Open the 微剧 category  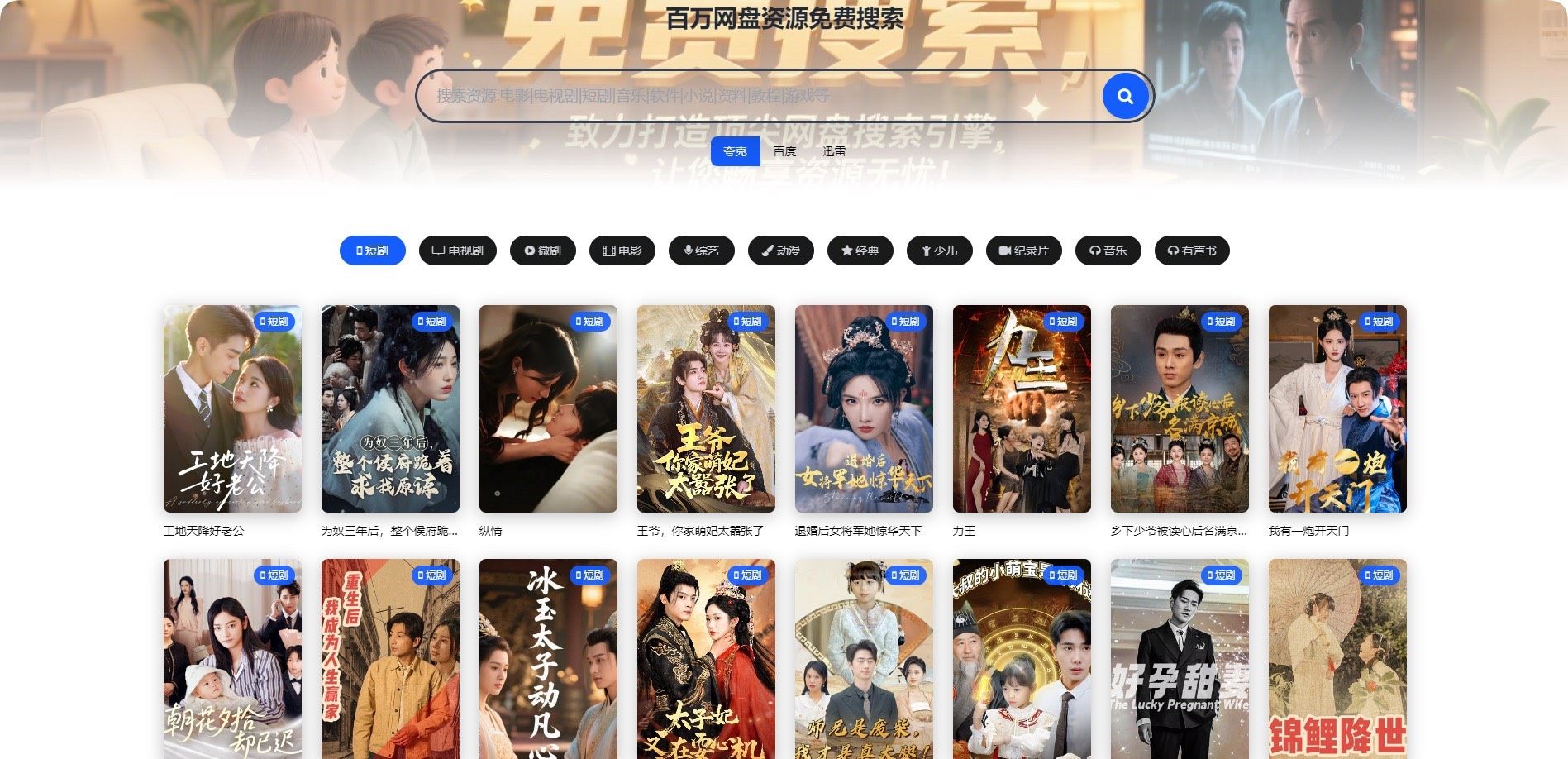542,251
